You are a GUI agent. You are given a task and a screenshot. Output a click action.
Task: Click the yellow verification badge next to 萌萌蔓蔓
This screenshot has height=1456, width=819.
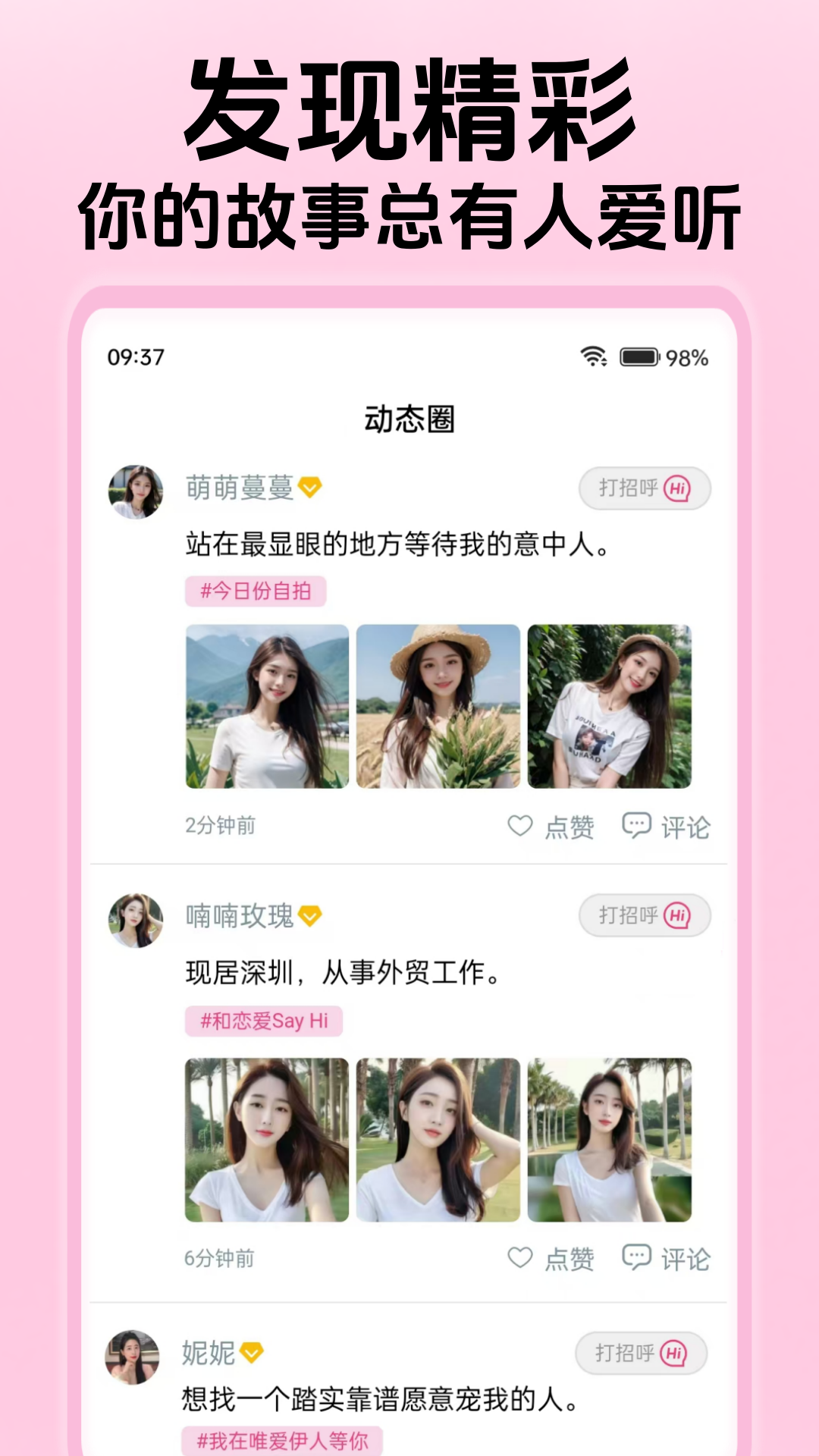pos(310,489)
